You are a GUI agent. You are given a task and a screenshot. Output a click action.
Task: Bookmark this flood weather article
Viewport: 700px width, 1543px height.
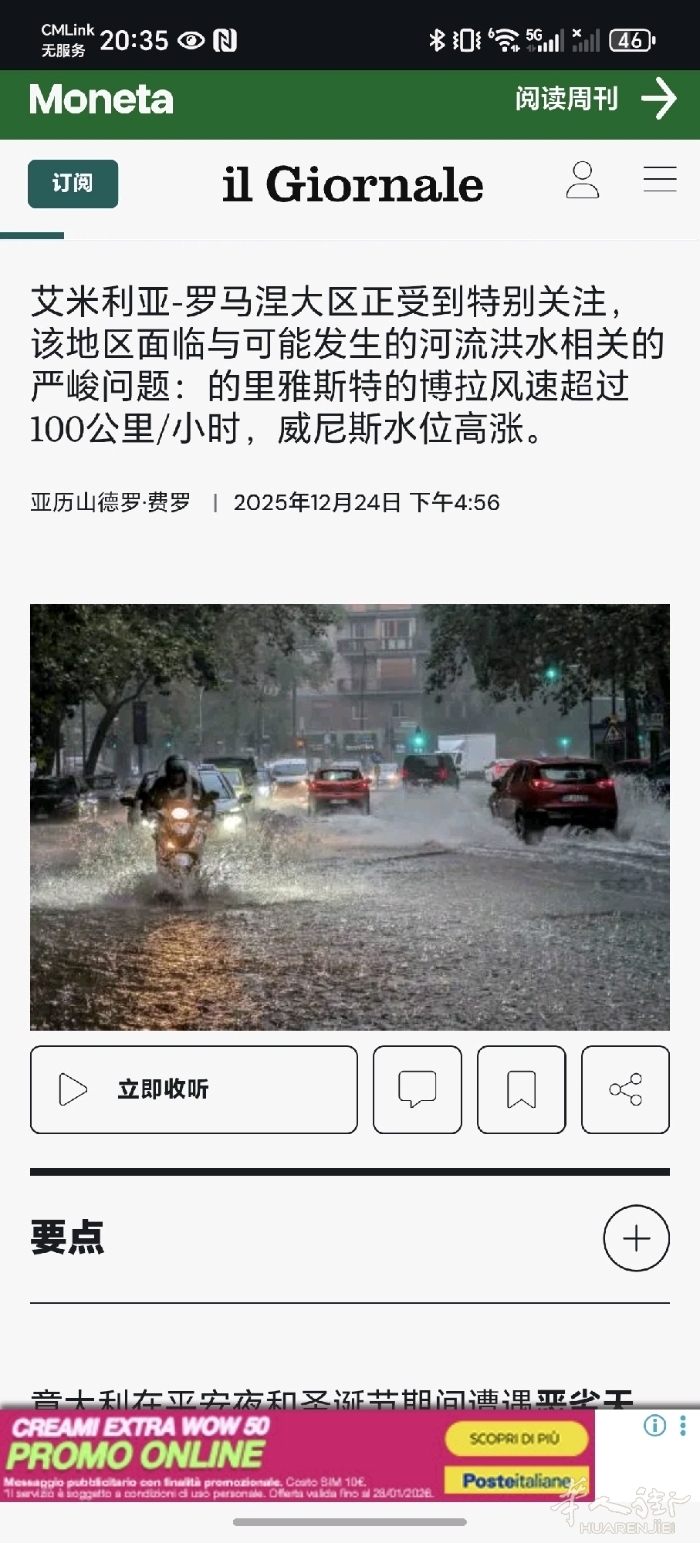coord(521,1089)
